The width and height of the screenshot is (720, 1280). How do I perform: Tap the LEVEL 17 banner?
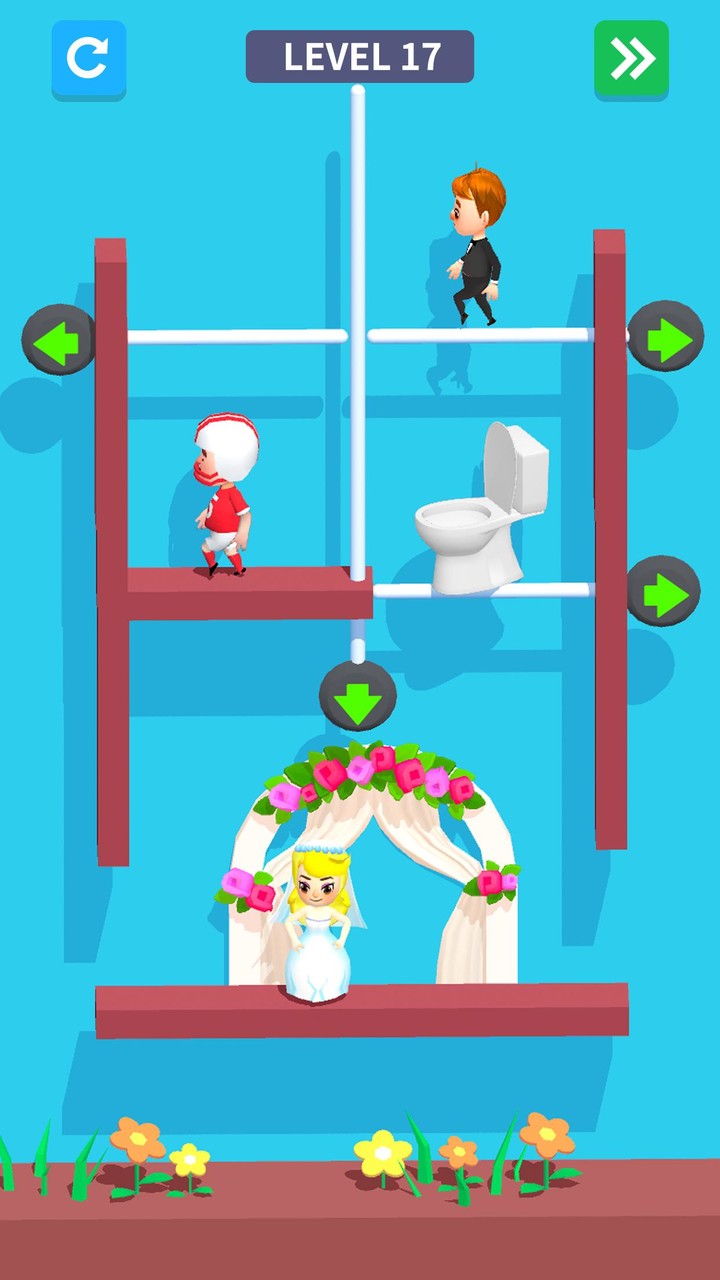tap(360, 55)
